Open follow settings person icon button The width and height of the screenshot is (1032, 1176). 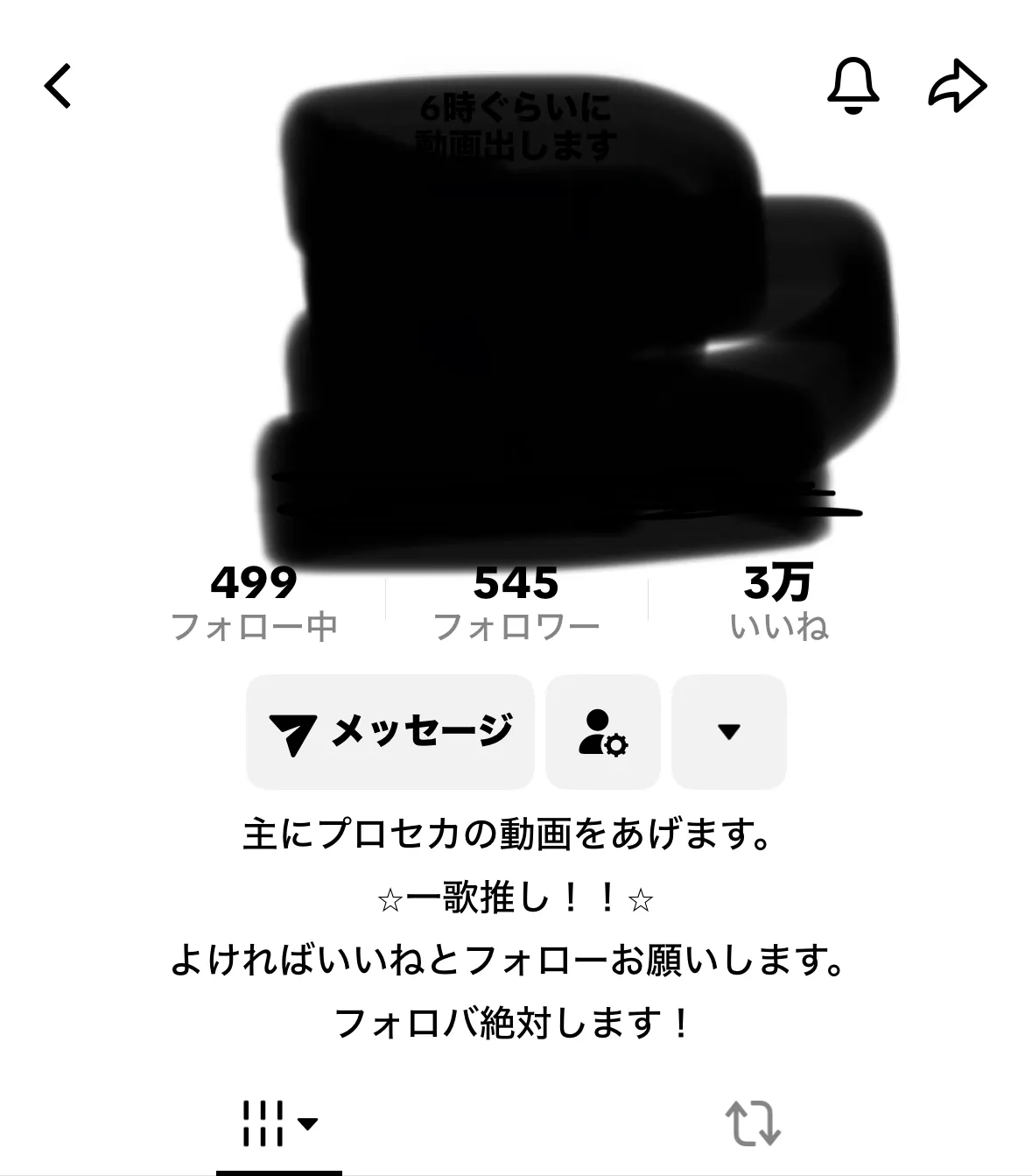click(603, 732)
